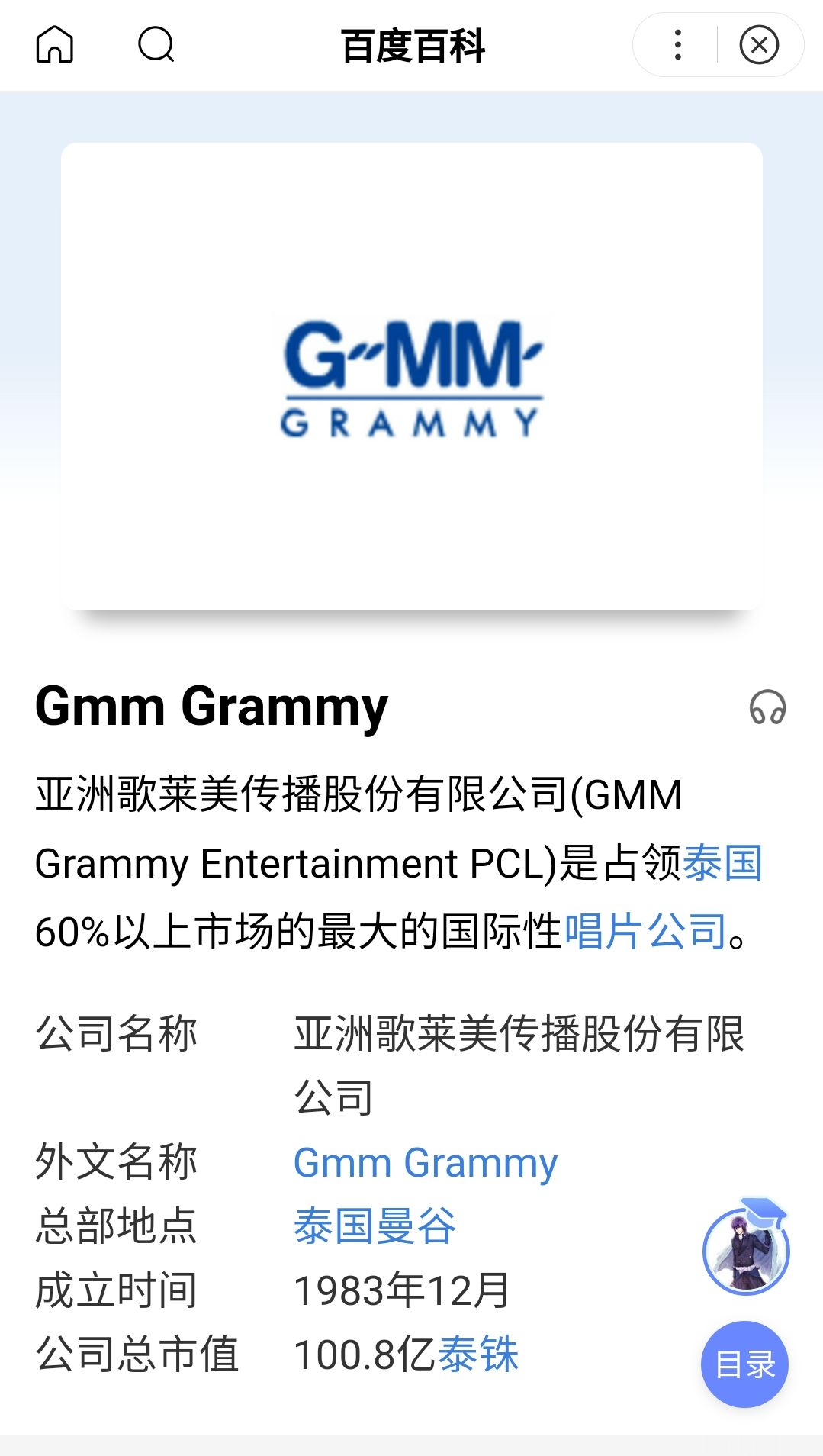Open the floating anime avatar assistant
The height and width of the screenshot is (1456, 823).
[x=745, y=1250]
